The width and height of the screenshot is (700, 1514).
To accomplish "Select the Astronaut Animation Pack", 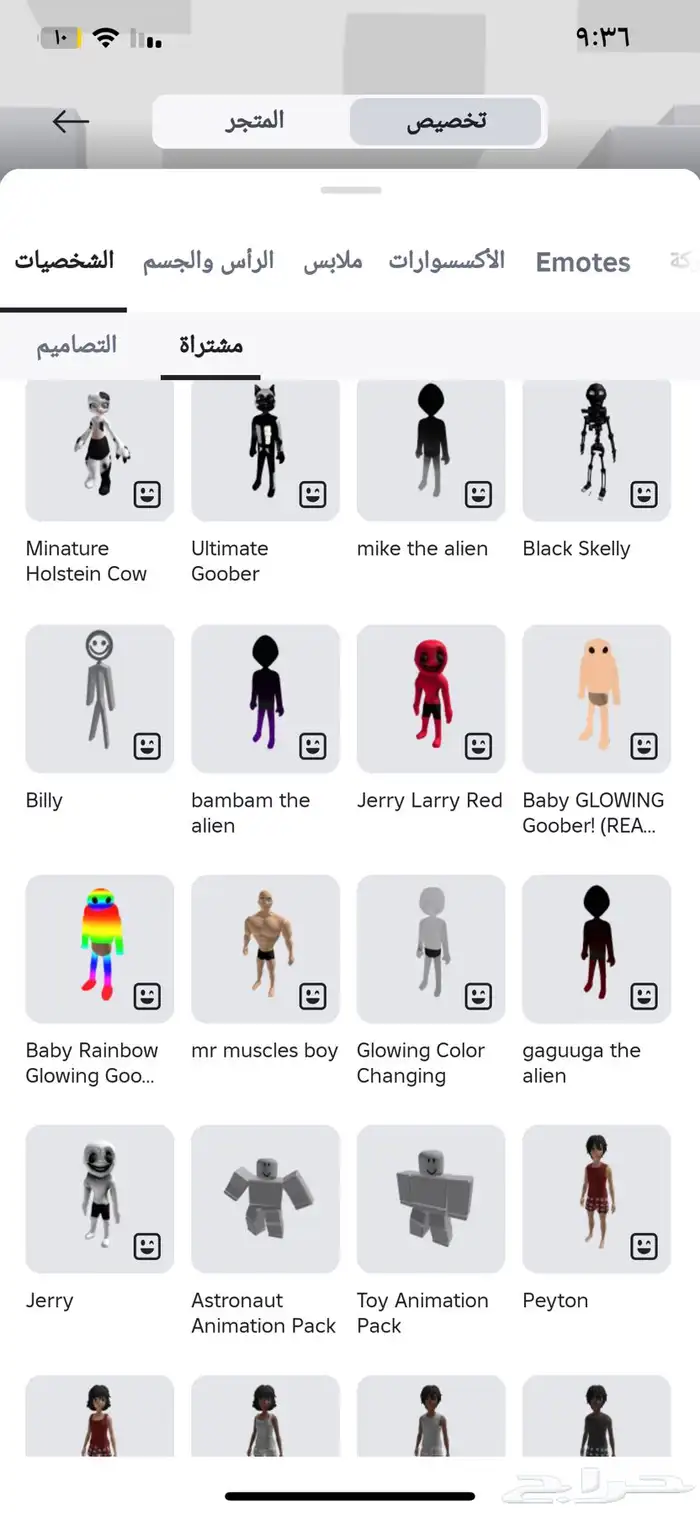I will tap(265, 1199).
